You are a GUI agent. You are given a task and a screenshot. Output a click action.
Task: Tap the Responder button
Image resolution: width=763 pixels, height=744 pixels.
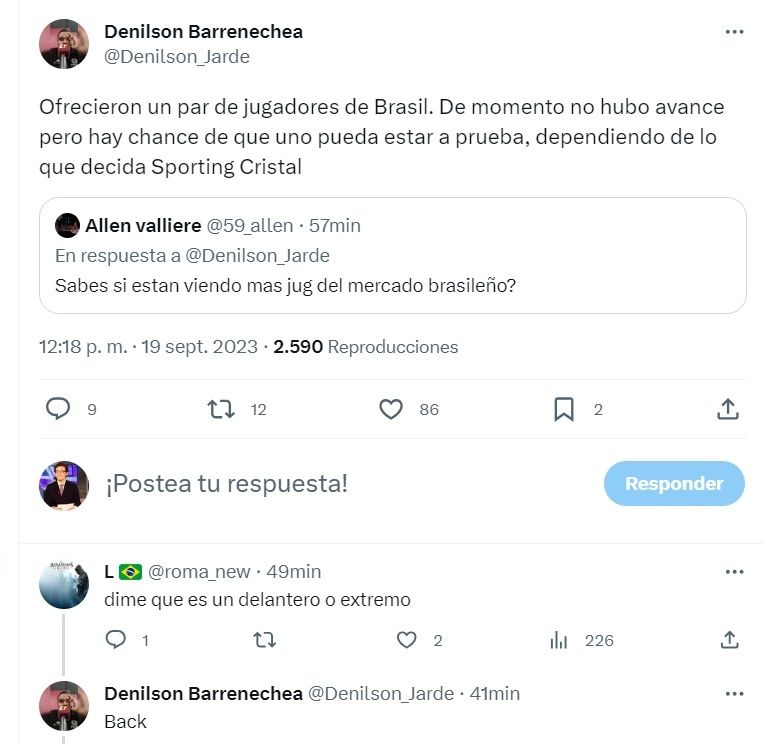[x=674, y=484]
